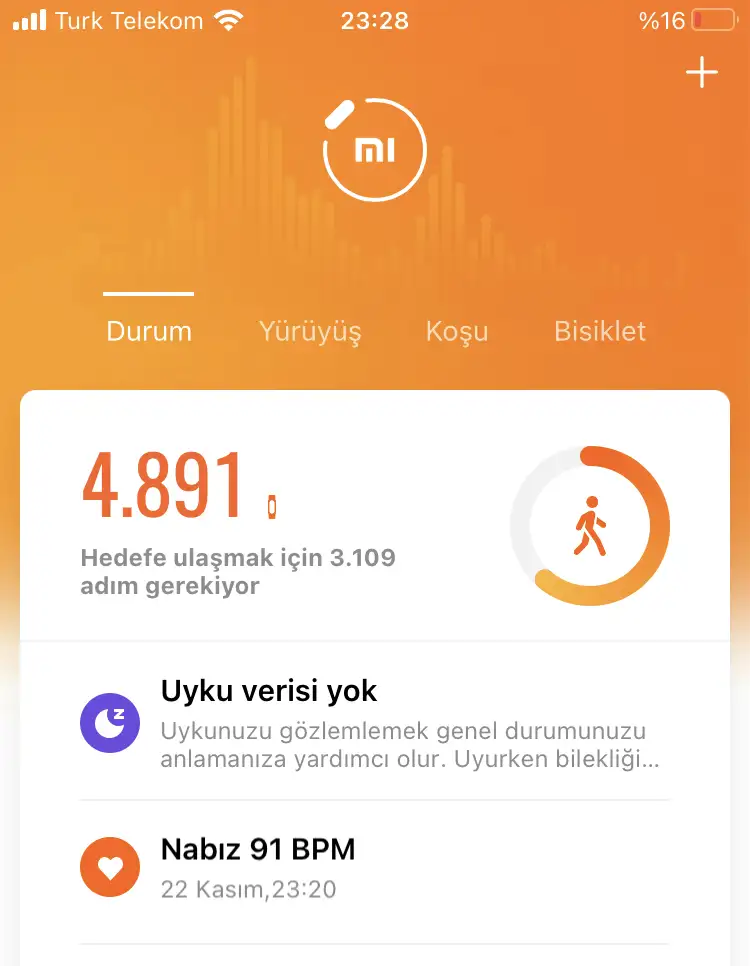The image size is (750, 966).
Task: Open the Bisiklet tab
Action: [x=600, y=331]
